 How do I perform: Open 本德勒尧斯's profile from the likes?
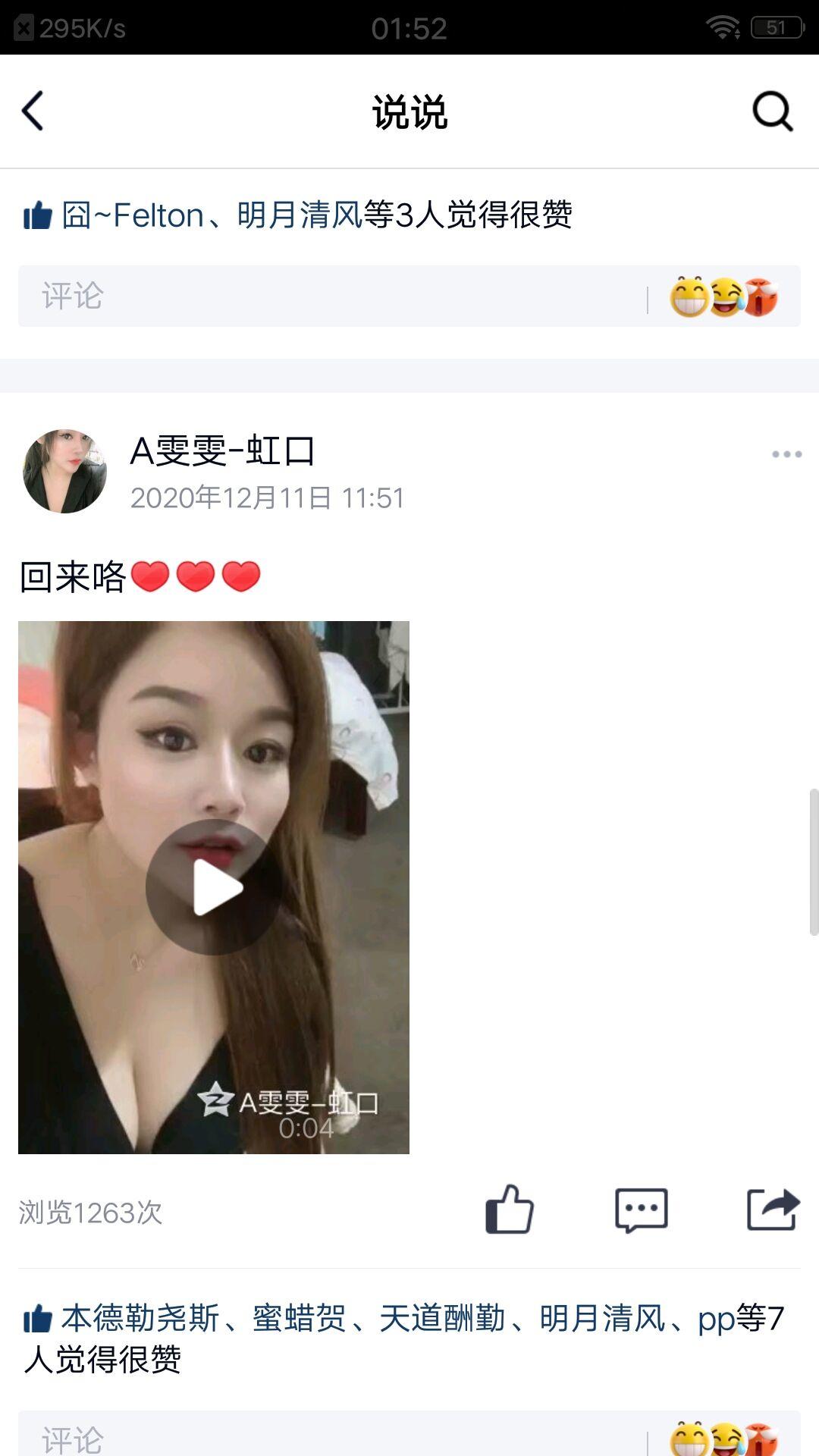point(141,1319)
